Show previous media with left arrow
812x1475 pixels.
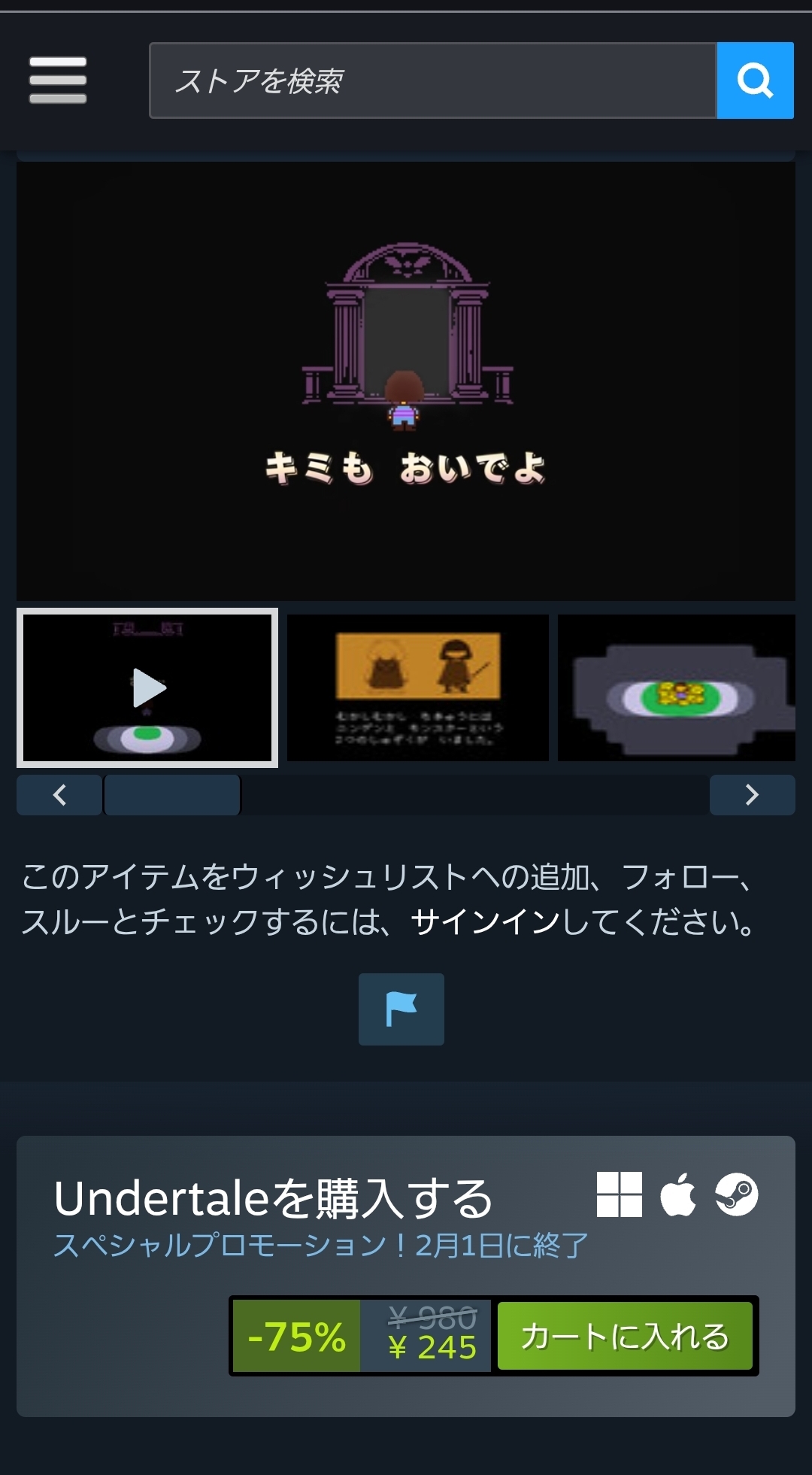click(59, 795)
